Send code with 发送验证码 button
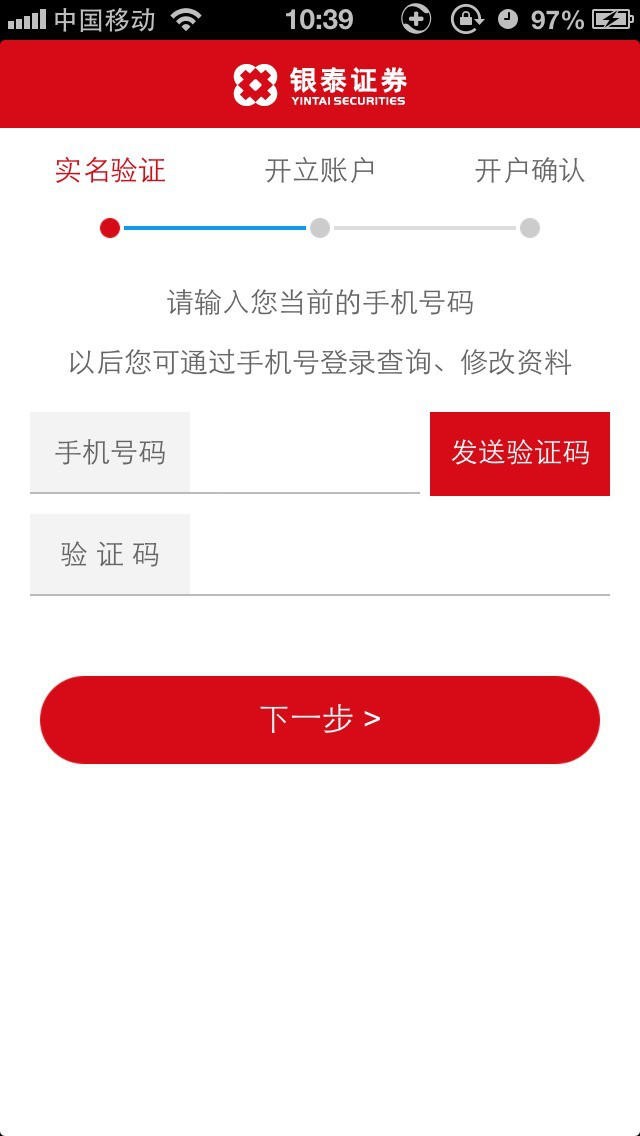The image size is (640, 1136). tap(520, 453)
